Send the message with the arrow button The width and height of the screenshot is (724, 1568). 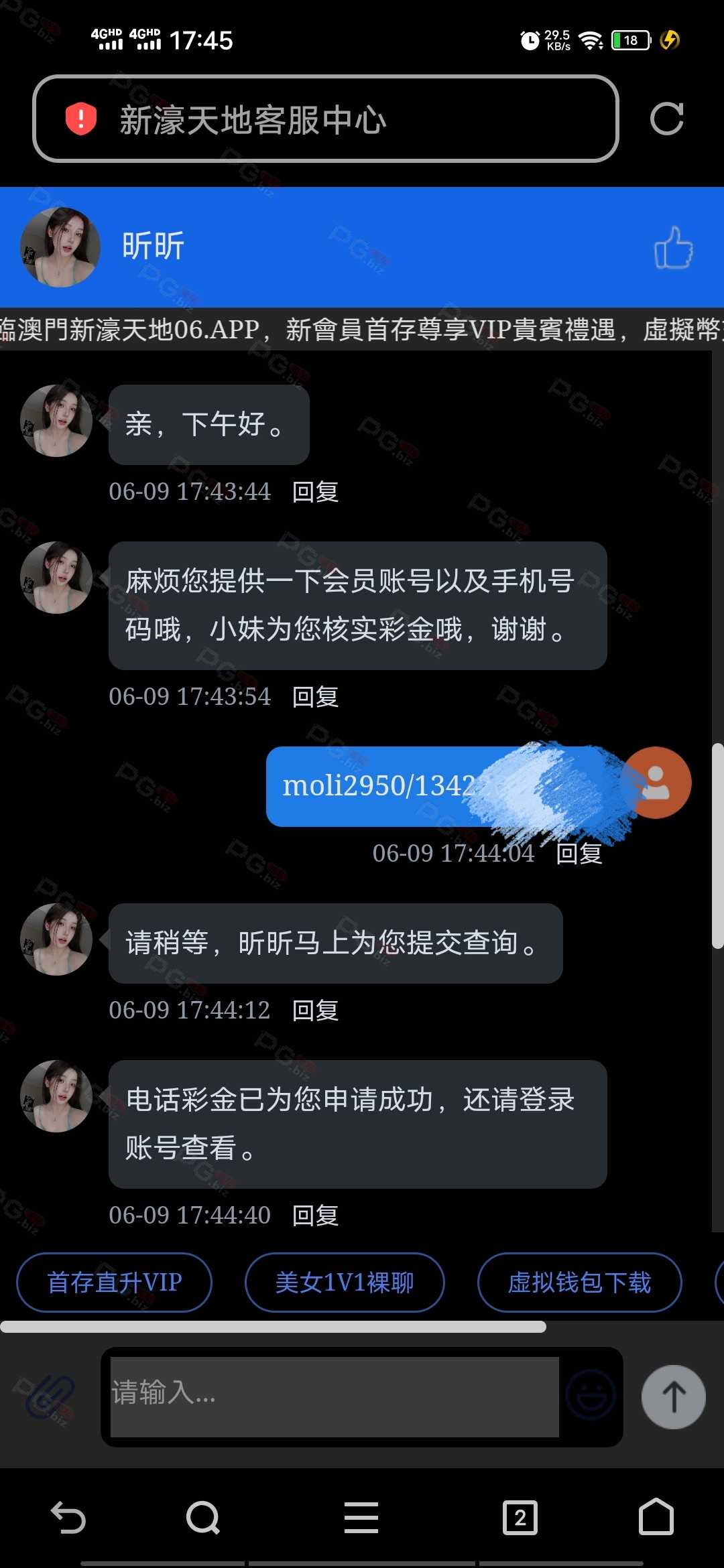coord(673,1397)
